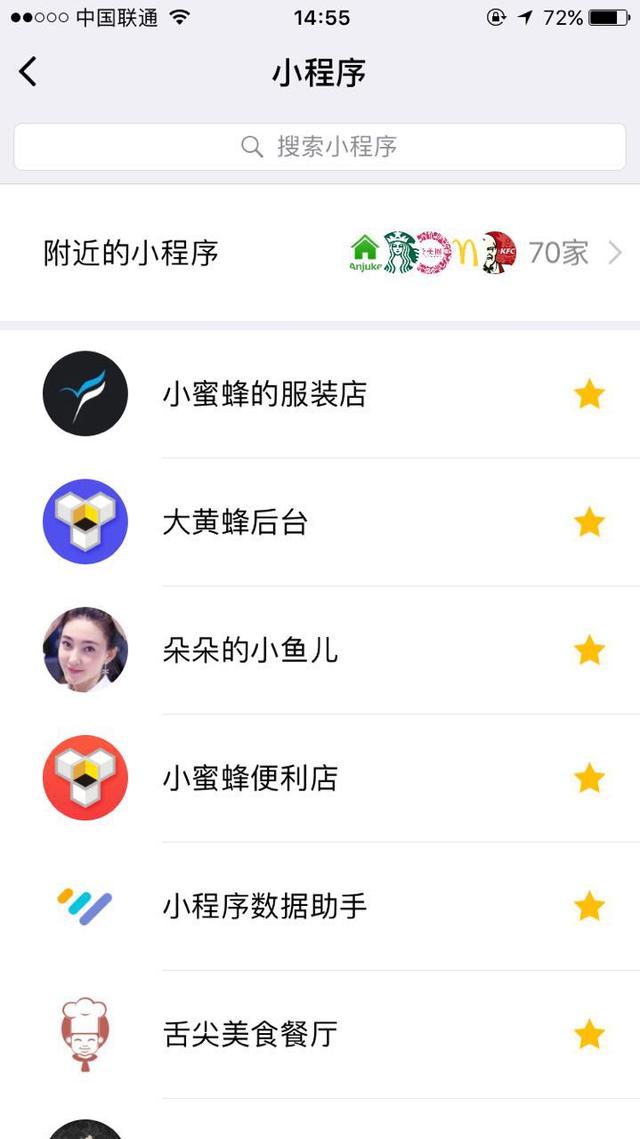Remove the star from 朵朵的小鱼儿
The image size is (640, 1139).
590,650
